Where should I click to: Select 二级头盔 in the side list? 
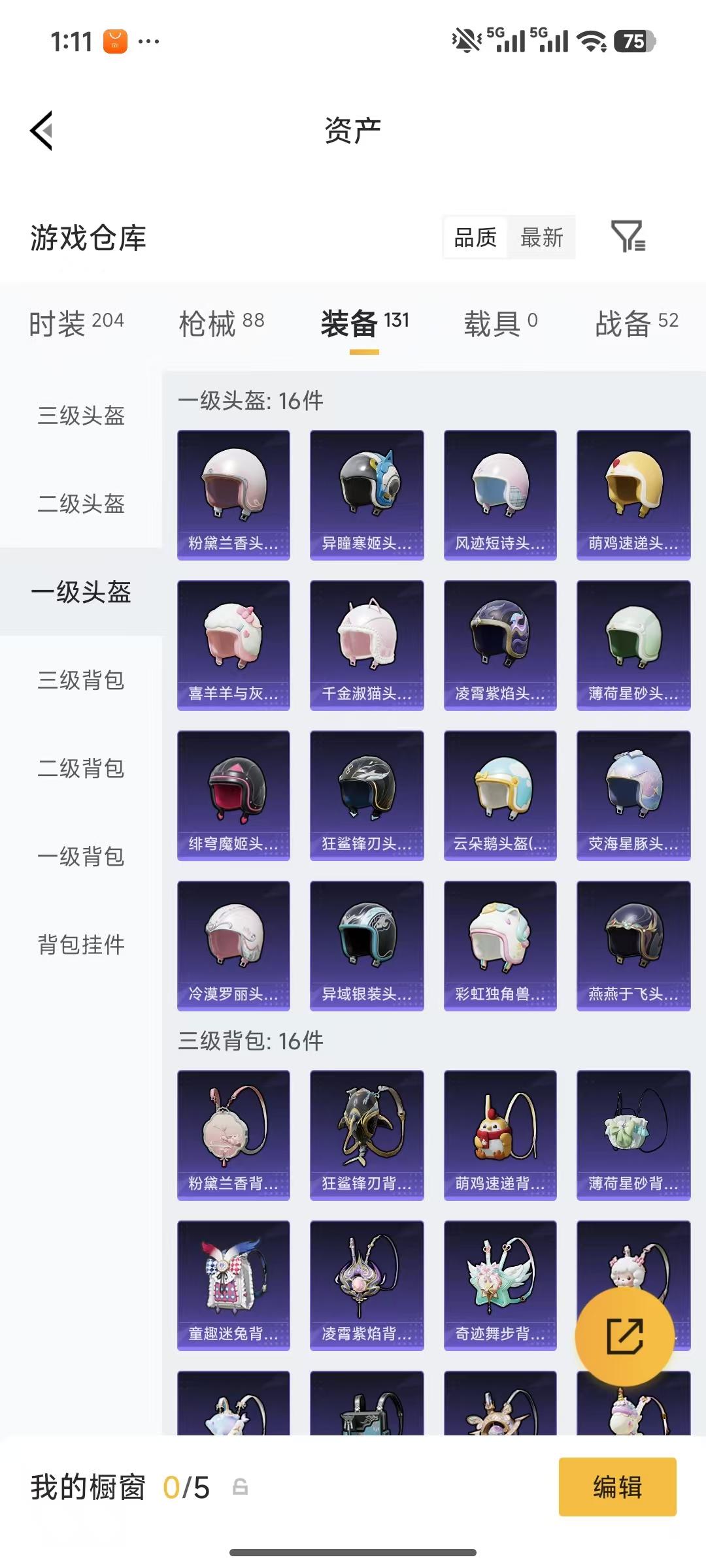81,504
